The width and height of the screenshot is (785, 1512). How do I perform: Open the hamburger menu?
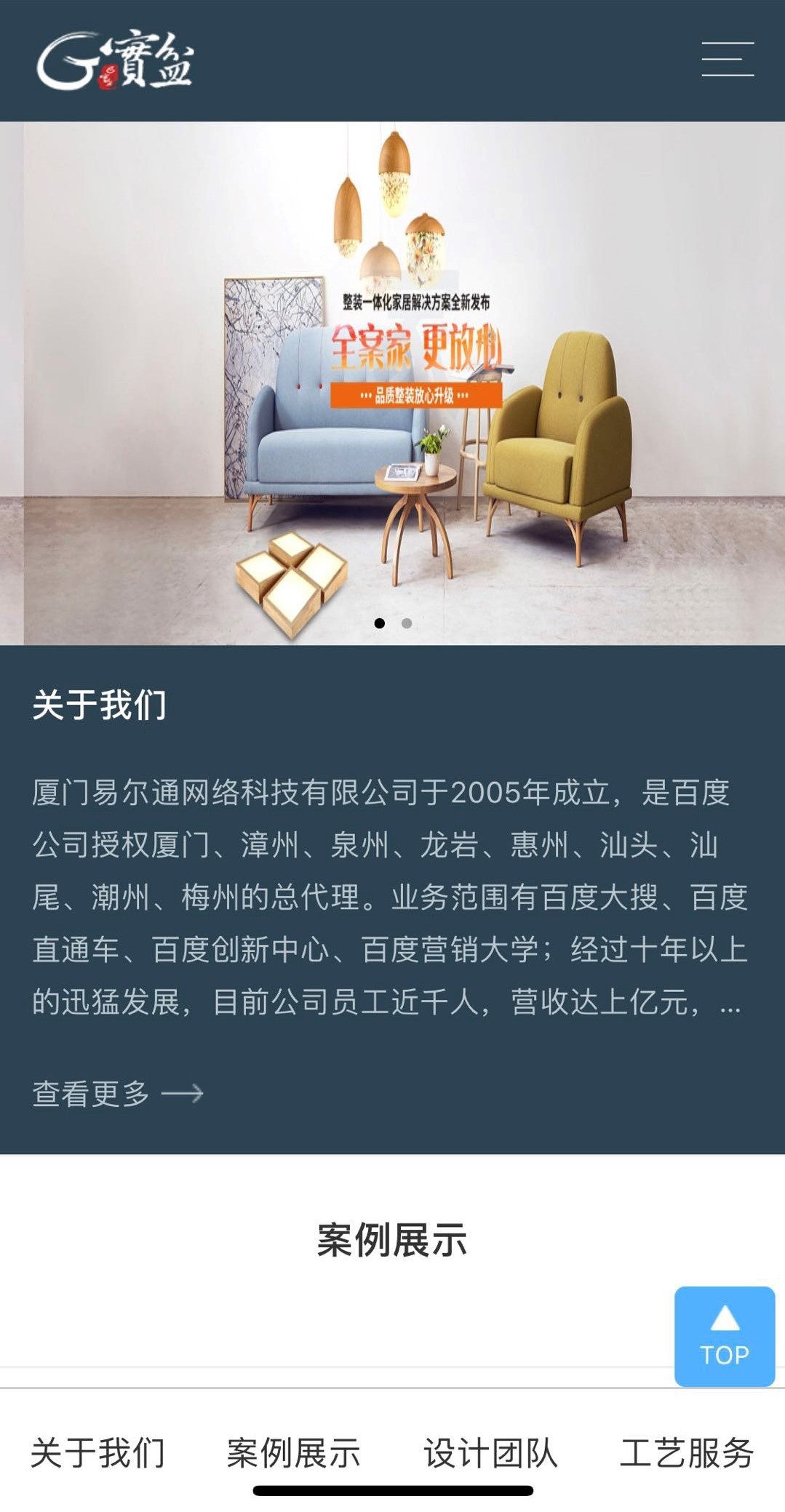(x=727, y=59)
